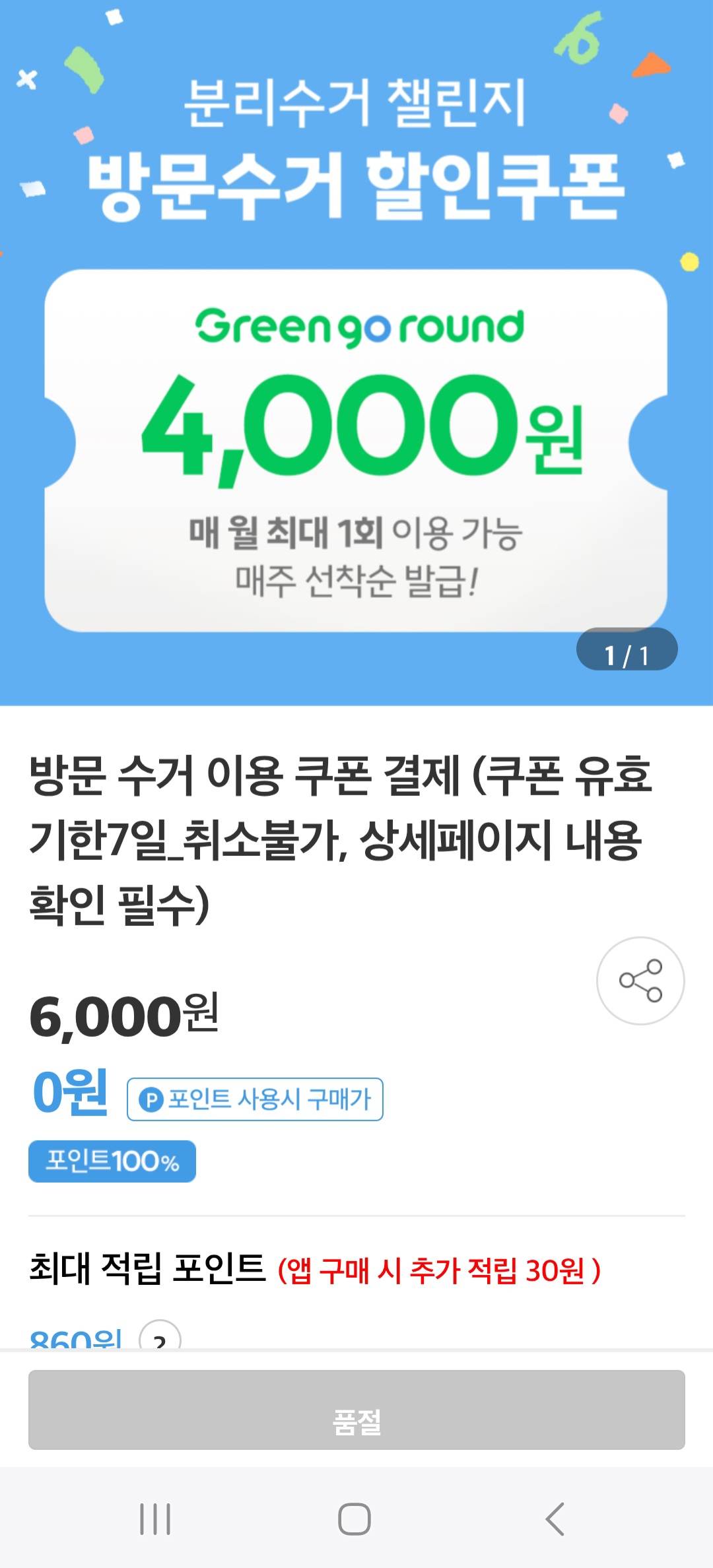
Task: Go to the home screen
Action: [x=355, y=1519]
